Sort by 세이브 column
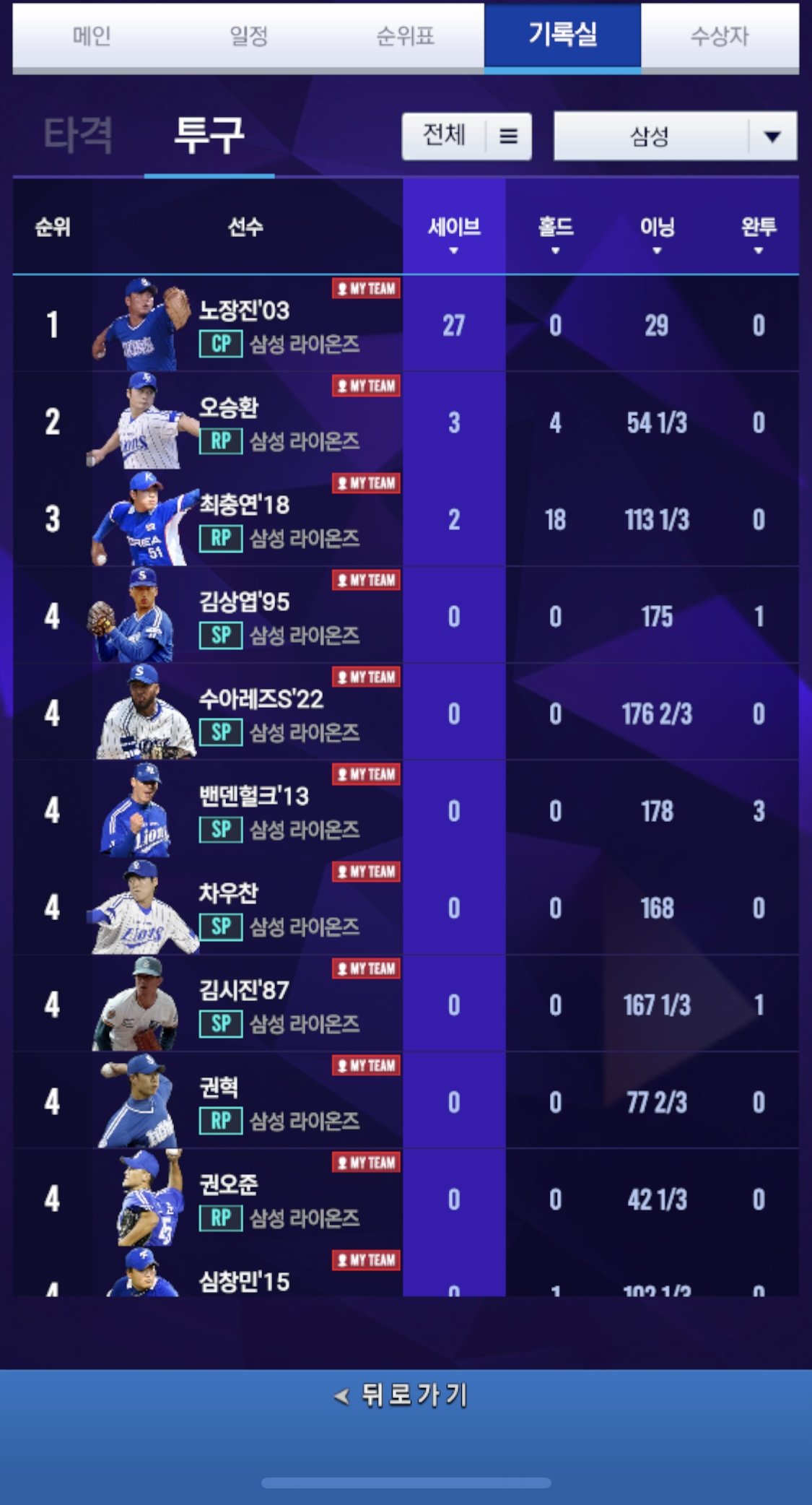 (x=453, y=233)
